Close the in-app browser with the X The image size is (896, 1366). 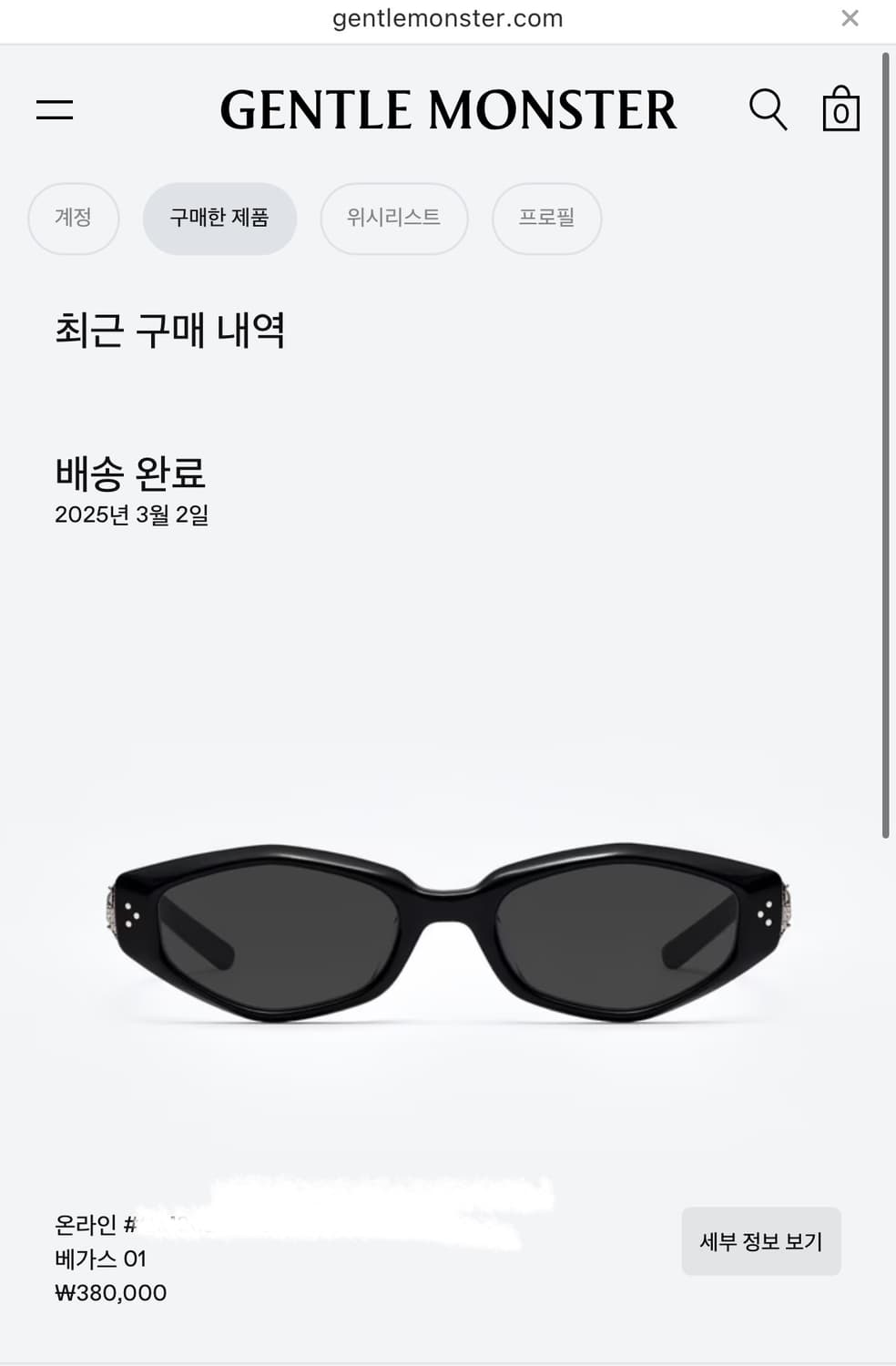click(x=850, y=17)
